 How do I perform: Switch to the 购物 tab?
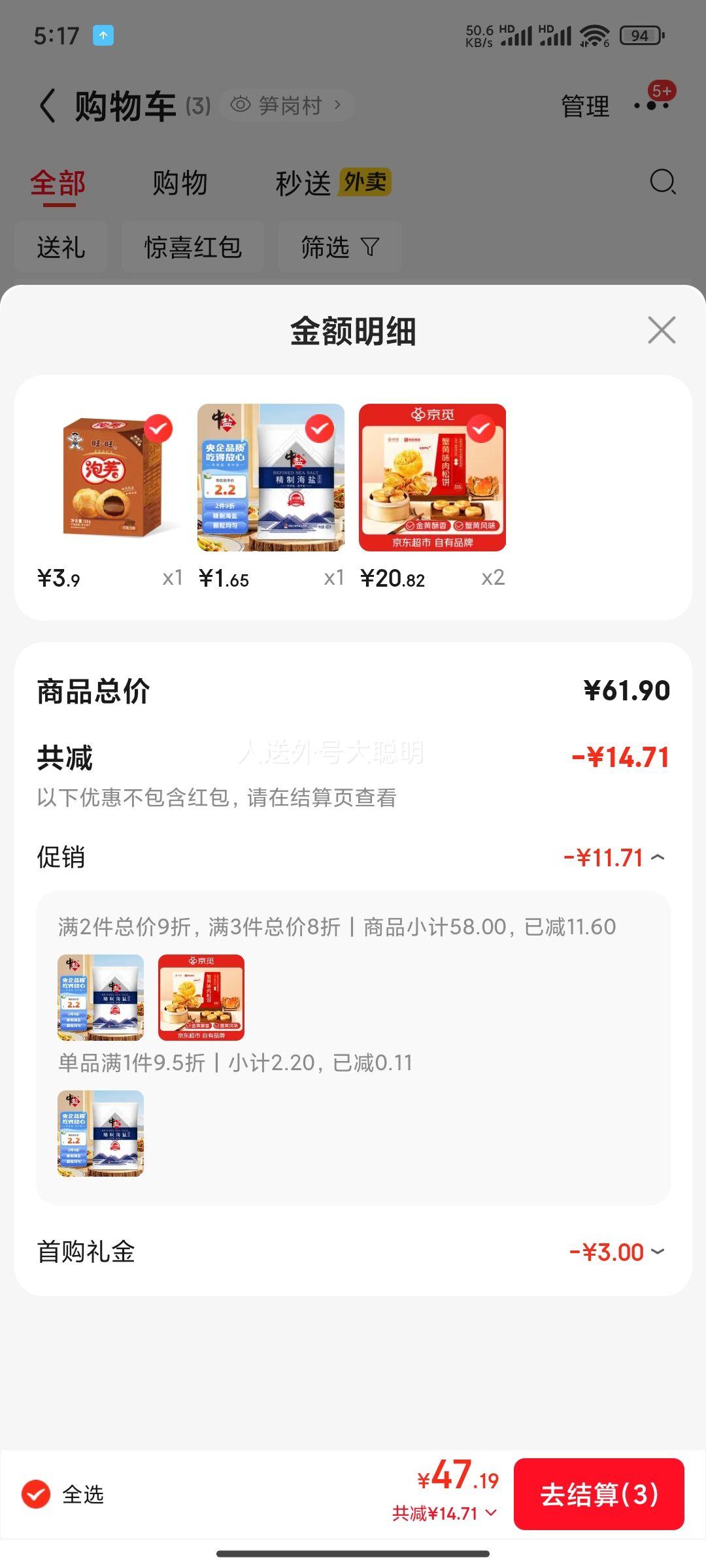tap(179, 184)
